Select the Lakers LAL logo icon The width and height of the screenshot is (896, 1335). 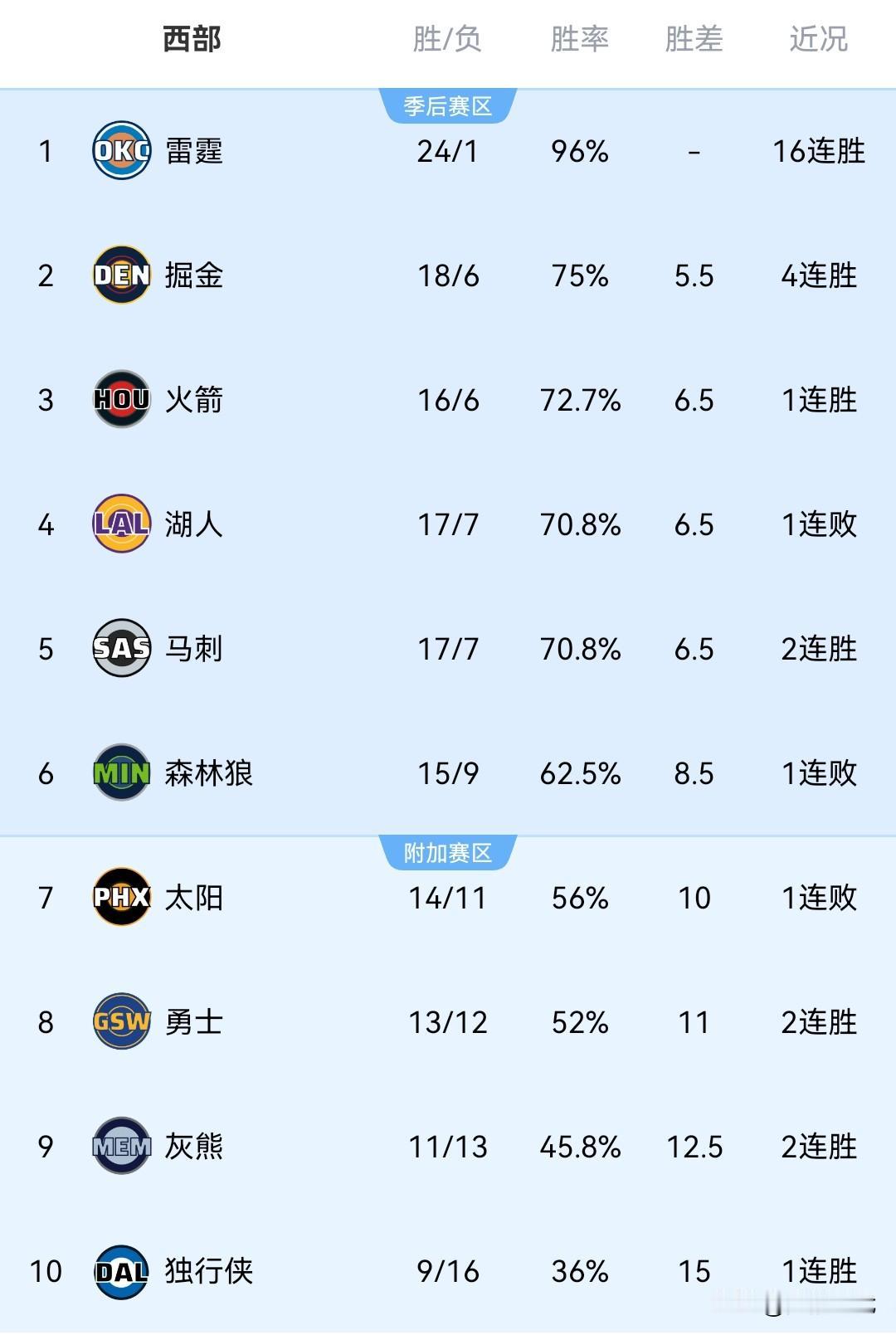tap(121, 524)
